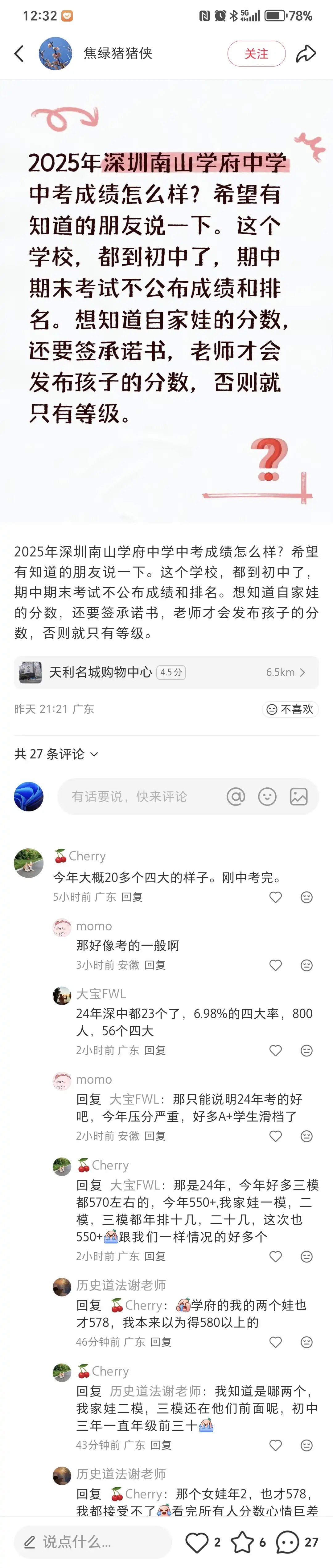Reply to 历史道法谢老师's 46分钟前 comment
The width and height of the screenshot is (333, 1568).
pos(161,1342)
